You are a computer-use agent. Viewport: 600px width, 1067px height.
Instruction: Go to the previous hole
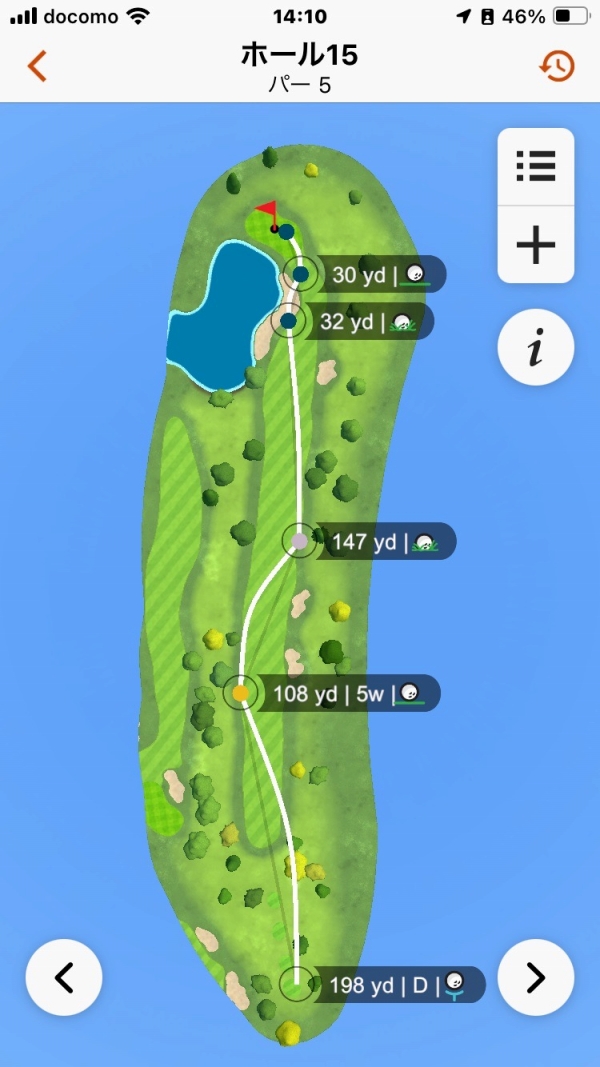click(64, 978)
